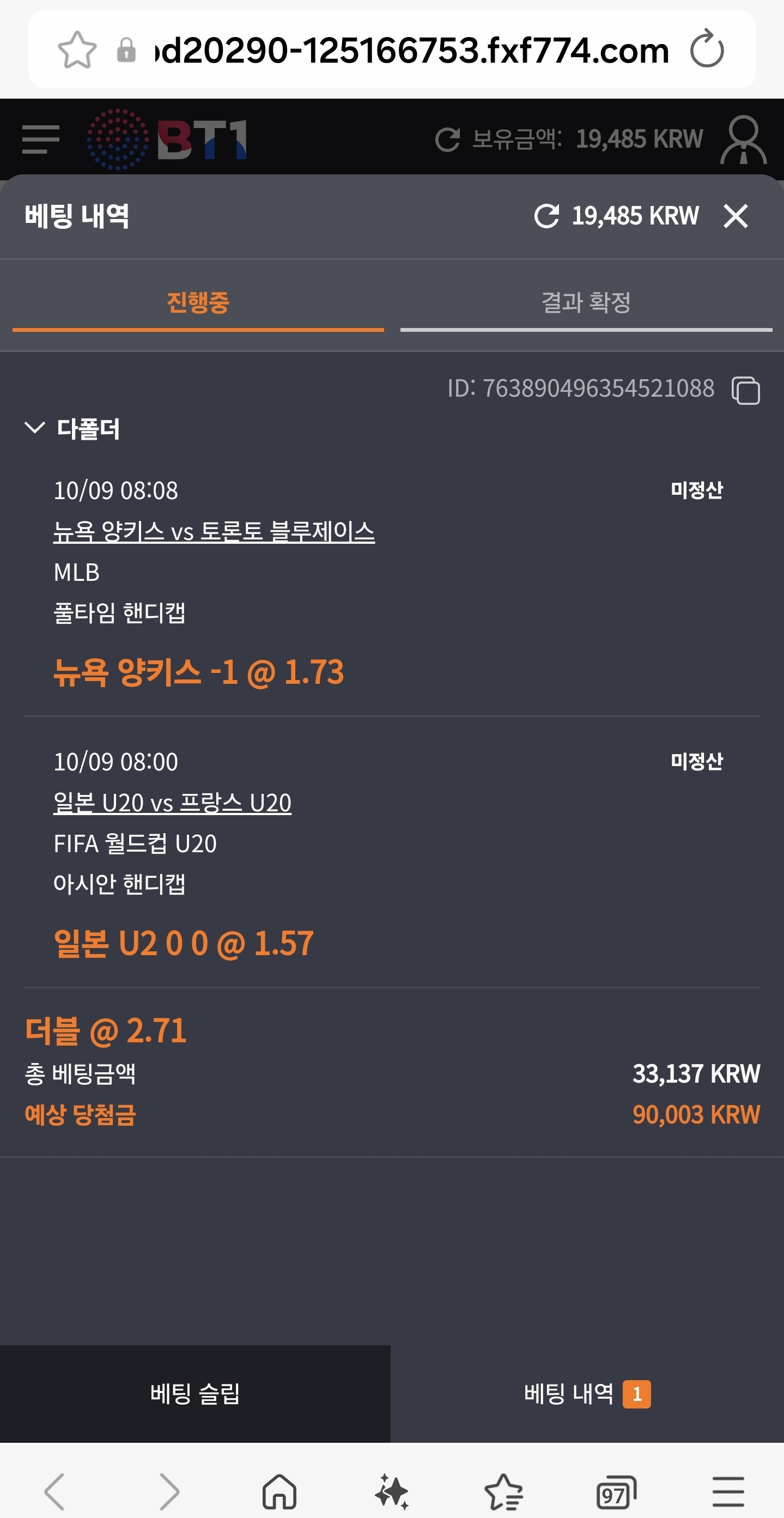Copy the bet ID number
Image resolution: width=784 pixels, height=1518 pixels.
click(x=745, y=390)
